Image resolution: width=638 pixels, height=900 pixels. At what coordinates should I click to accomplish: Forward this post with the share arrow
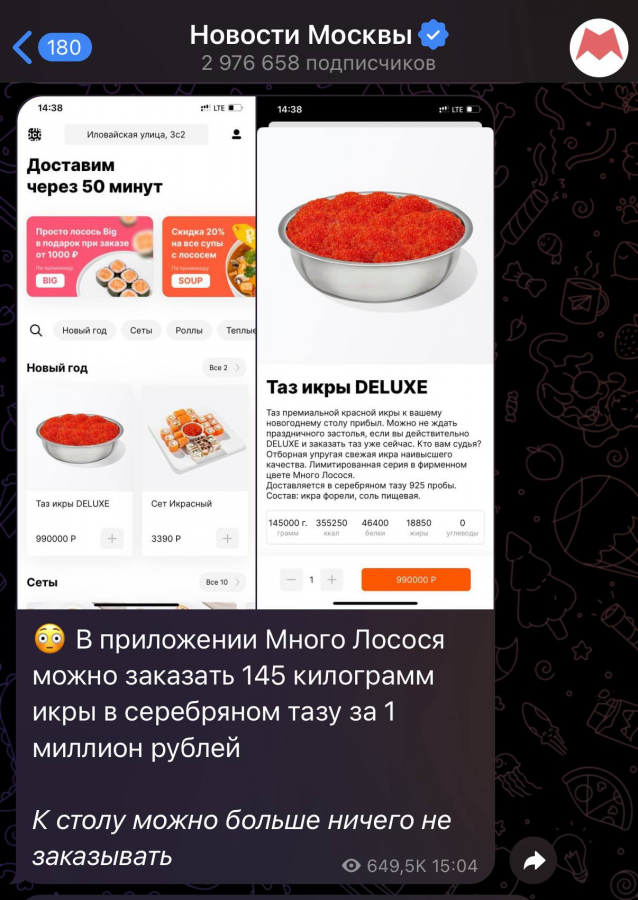click(533, 860)
